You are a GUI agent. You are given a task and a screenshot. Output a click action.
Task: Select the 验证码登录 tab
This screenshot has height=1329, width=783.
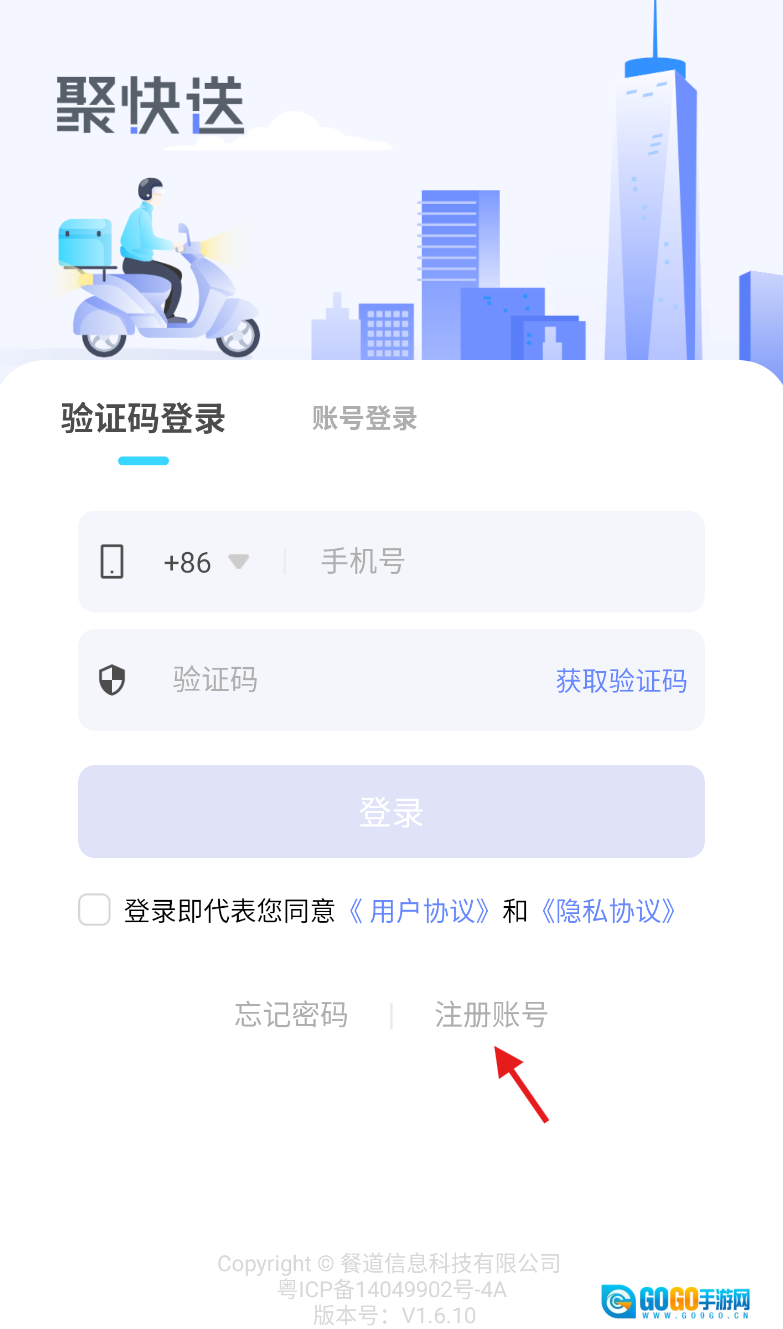point(143,418)
